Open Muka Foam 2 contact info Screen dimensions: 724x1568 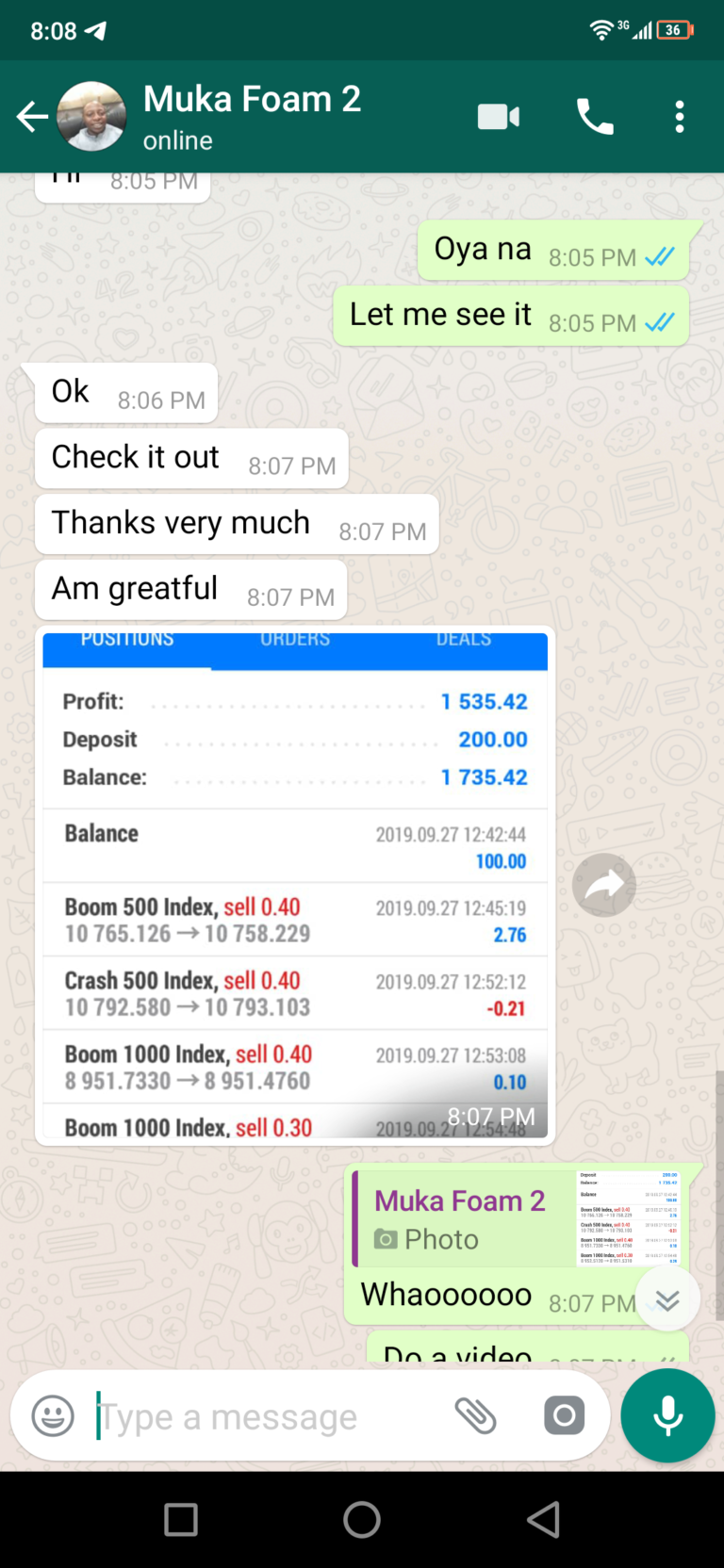(252, 115)
